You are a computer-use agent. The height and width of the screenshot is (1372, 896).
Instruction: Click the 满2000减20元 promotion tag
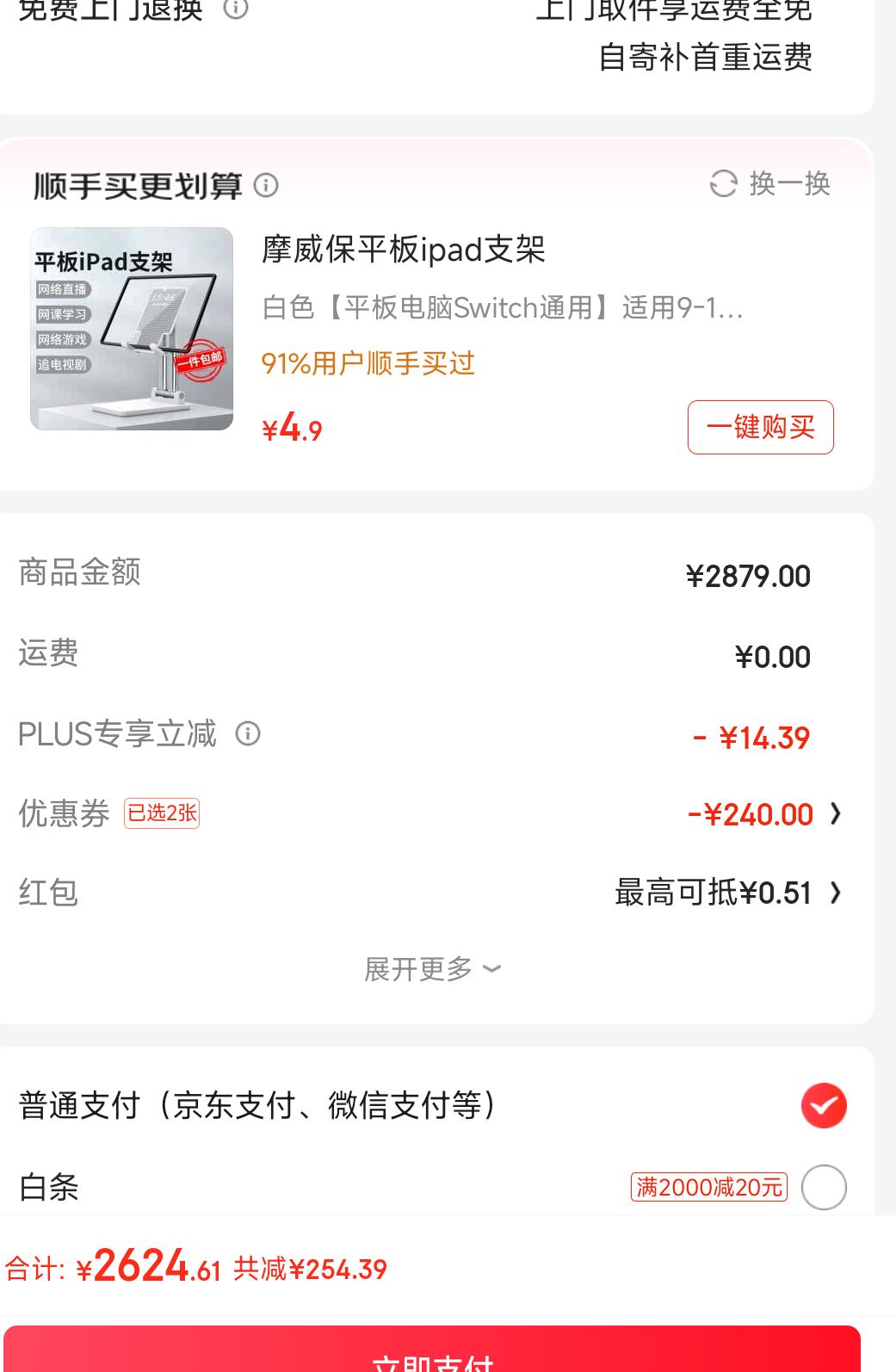(x=708, y=1187)
